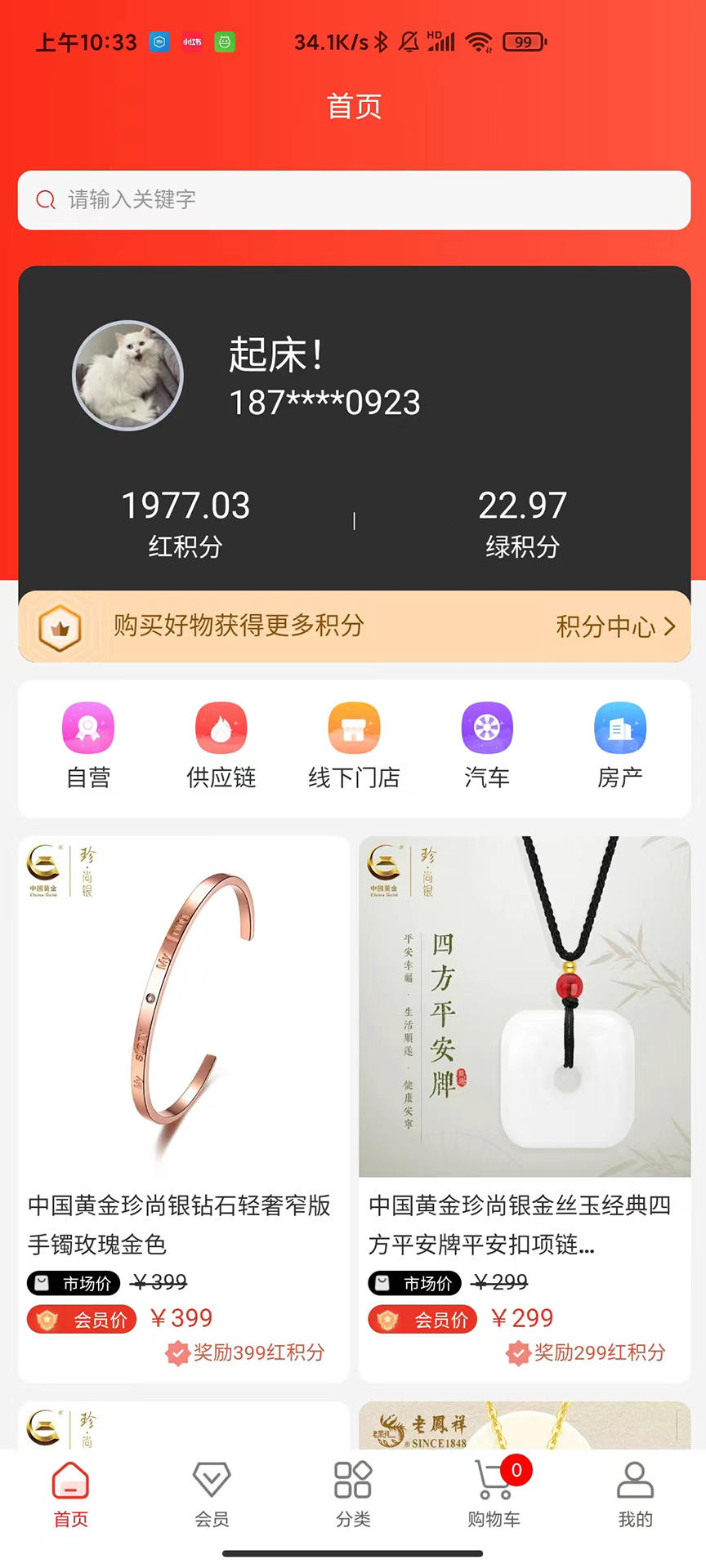
Task: Go to the 我的 tab
Action: [635, 1494]
